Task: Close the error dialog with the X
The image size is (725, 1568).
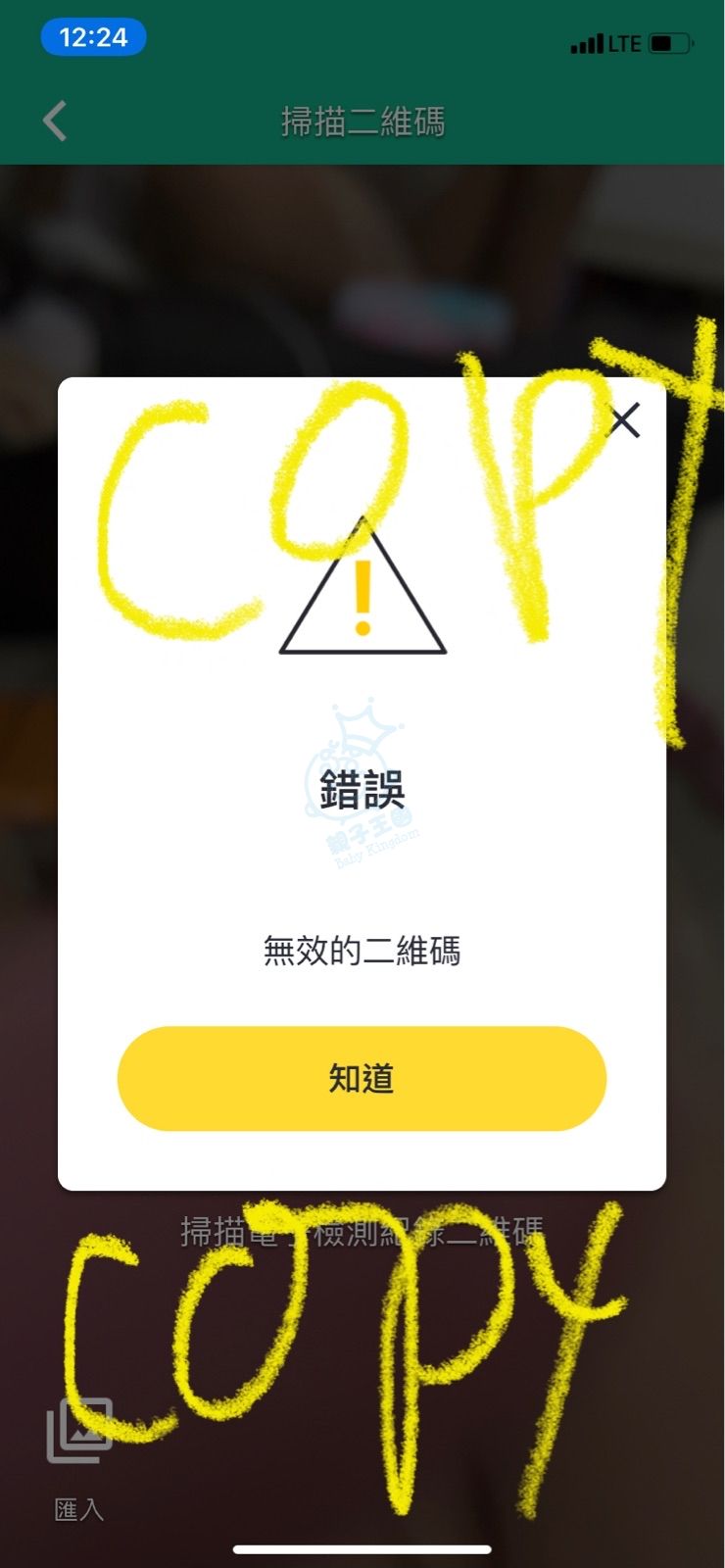Action: tap(624, 420)
